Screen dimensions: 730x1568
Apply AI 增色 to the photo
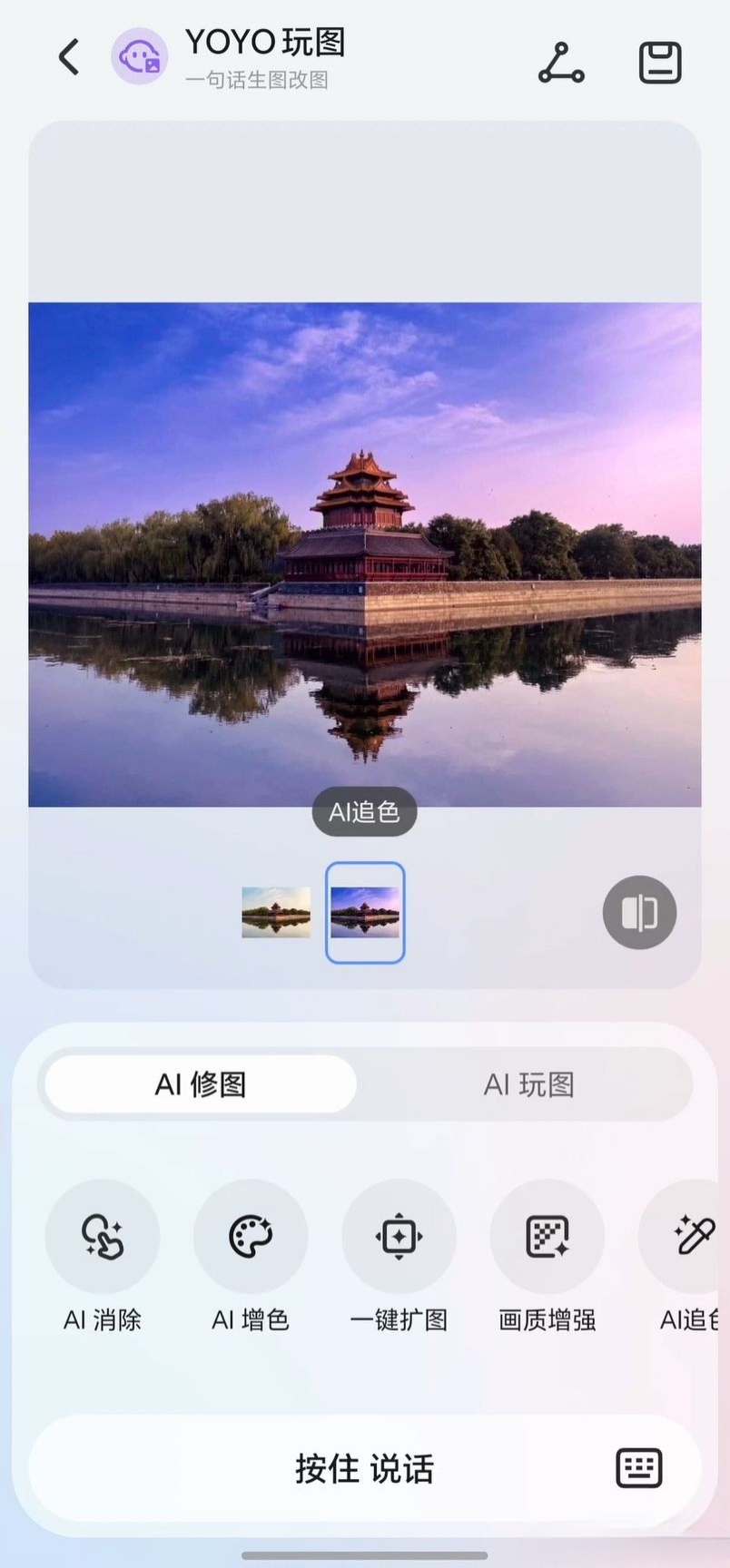pyautogui.click(x=251, y=1236)
